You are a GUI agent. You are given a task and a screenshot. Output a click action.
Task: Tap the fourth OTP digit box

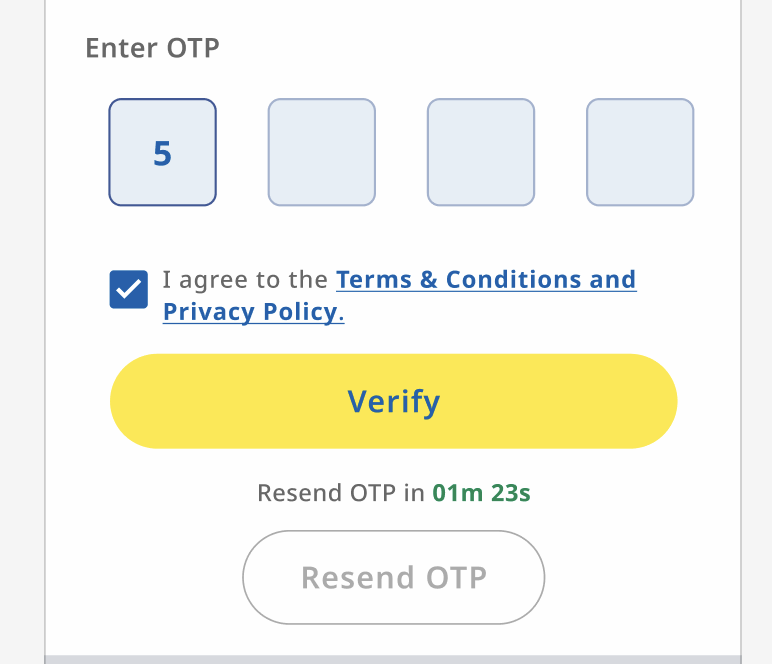tap(640, 152)
